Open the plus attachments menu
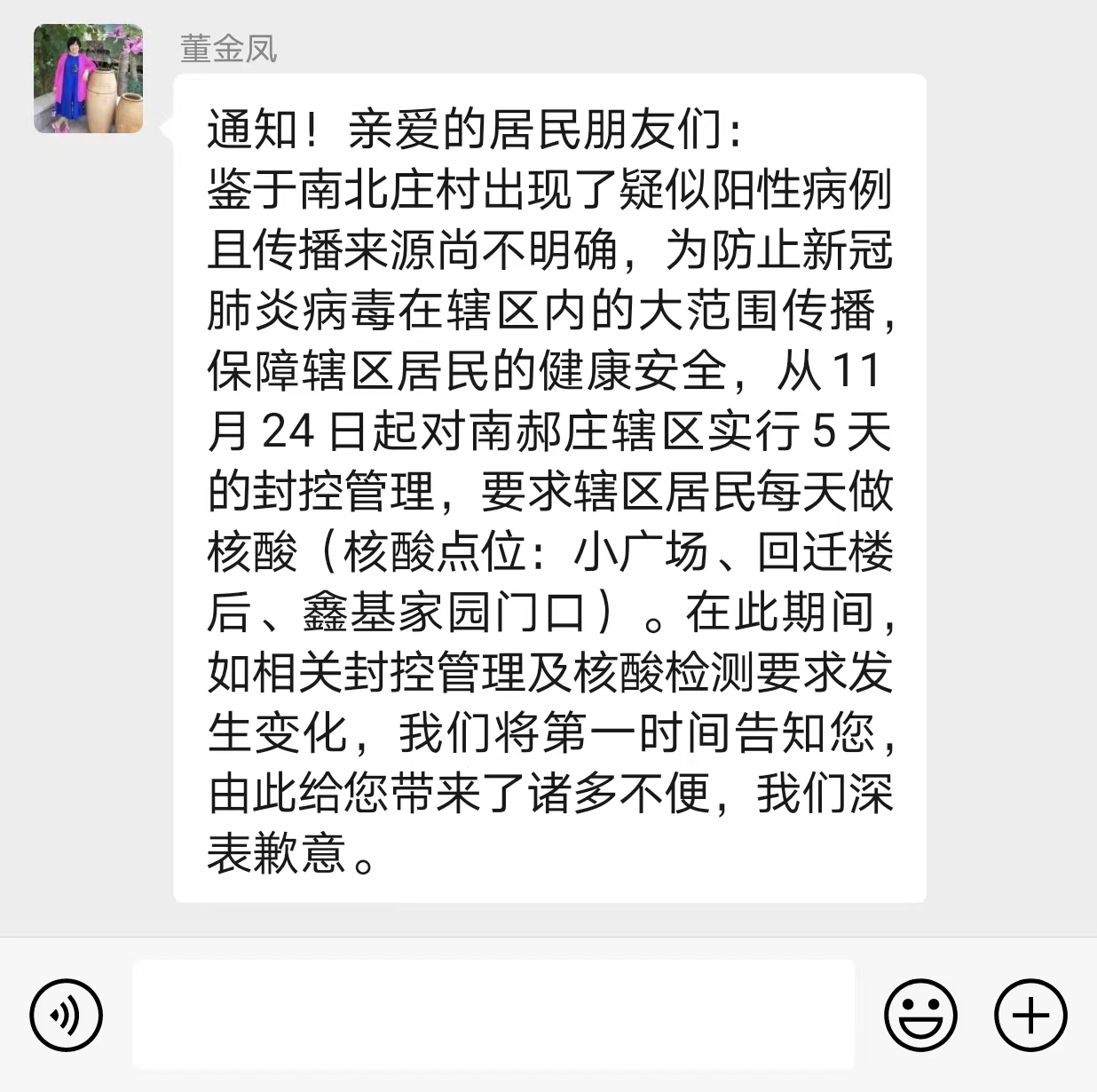The height and width of the screenshot is (1092, 1097). coord(1030,1015)
